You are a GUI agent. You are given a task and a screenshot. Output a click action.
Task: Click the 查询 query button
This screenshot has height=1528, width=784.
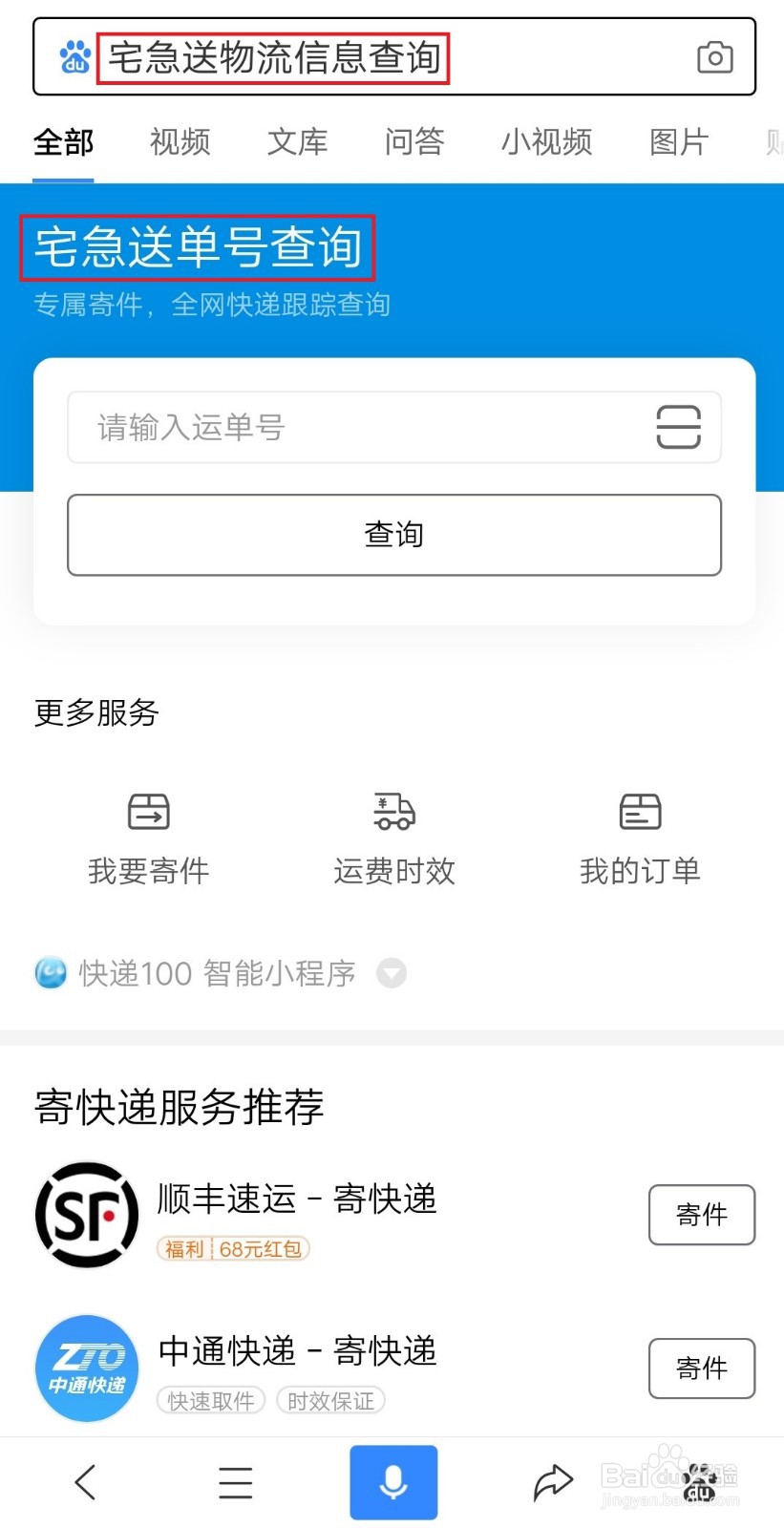tap(393, 535)
